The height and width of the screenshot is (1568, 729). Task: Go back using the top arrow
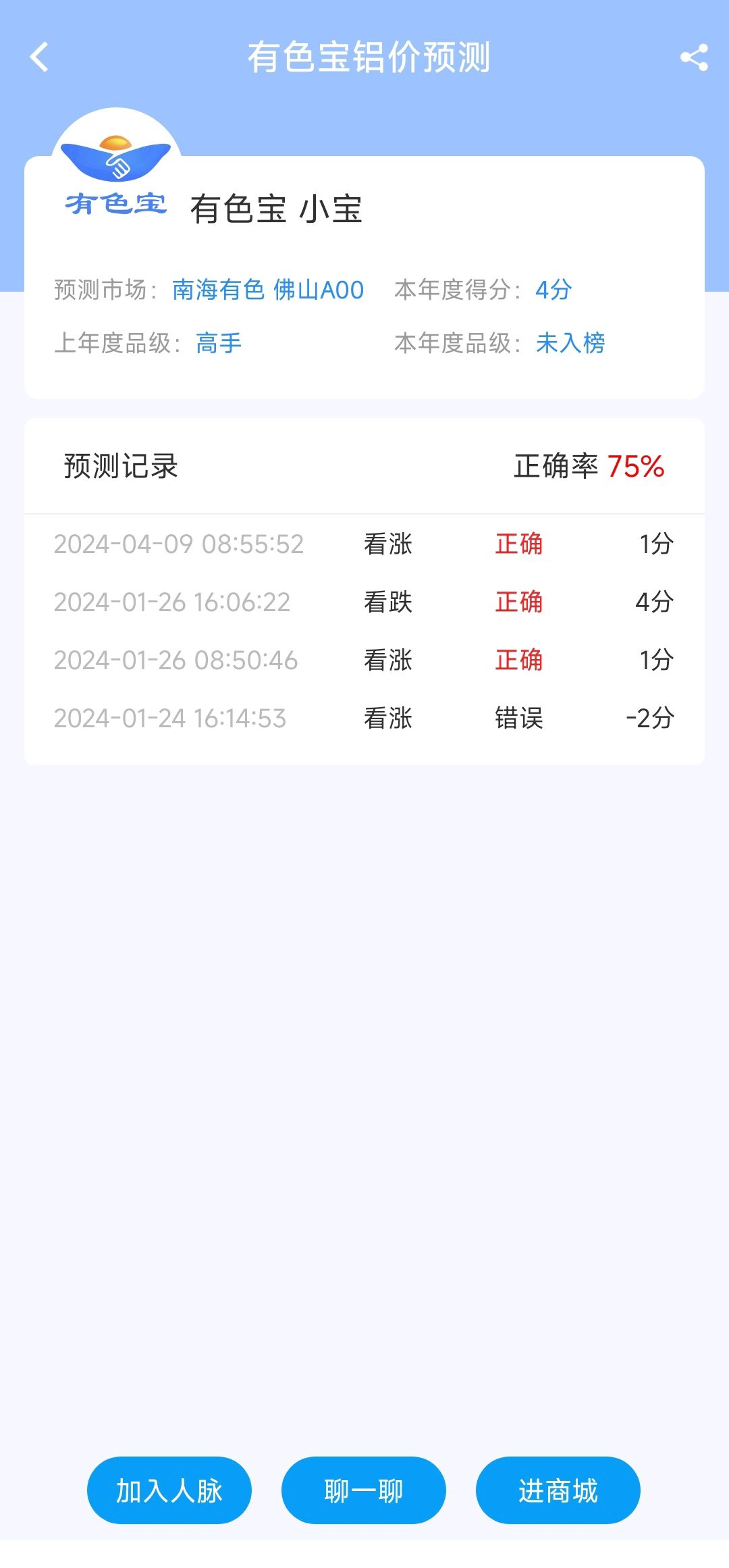pos(39,57)
